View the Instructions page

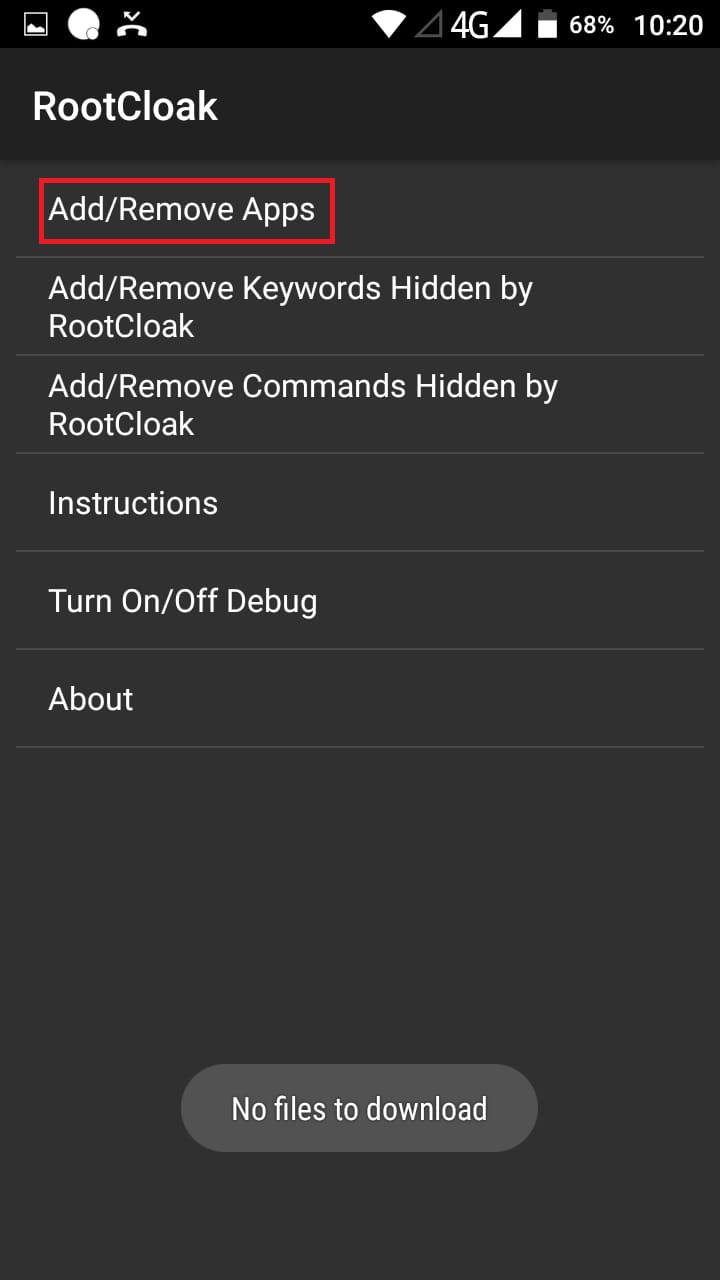360,503
